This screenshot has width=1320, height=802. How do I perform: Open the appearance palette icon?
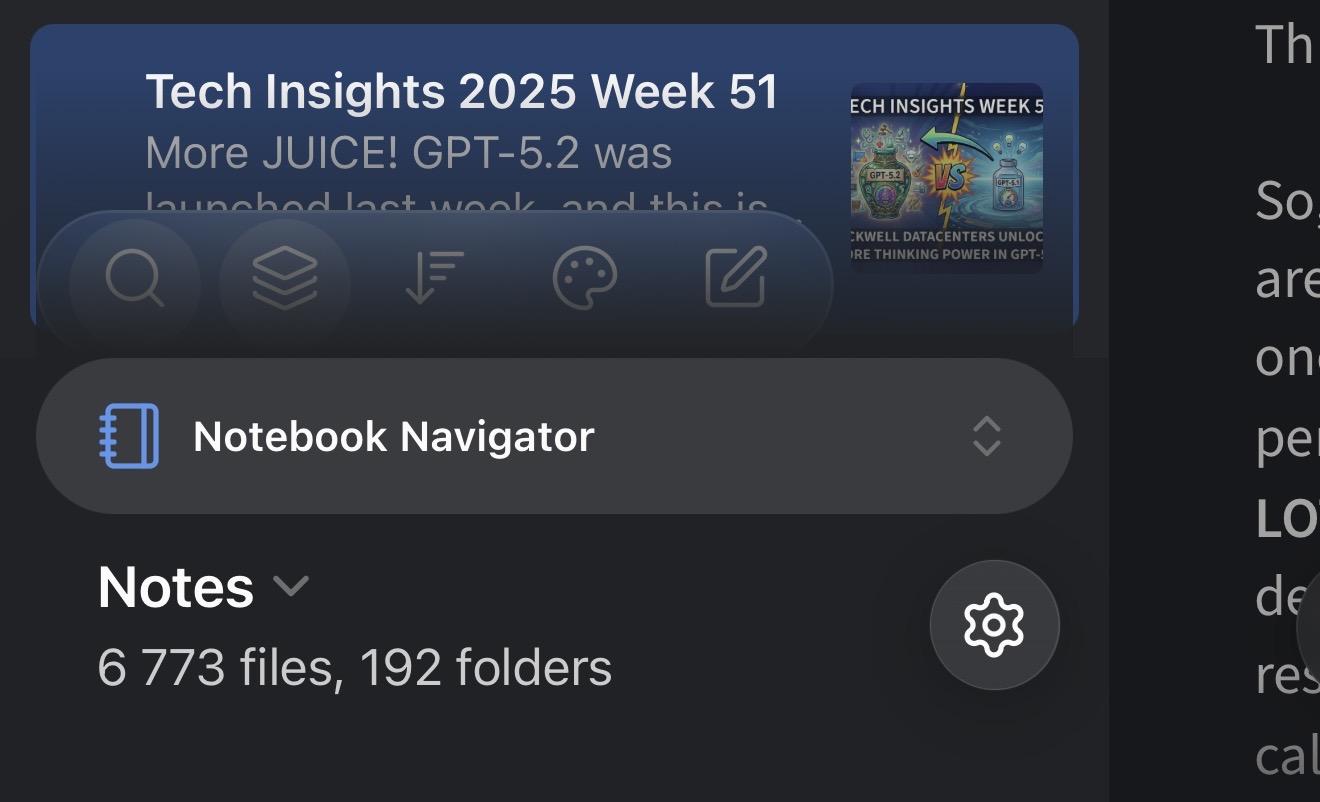click(x=585, y=279)
